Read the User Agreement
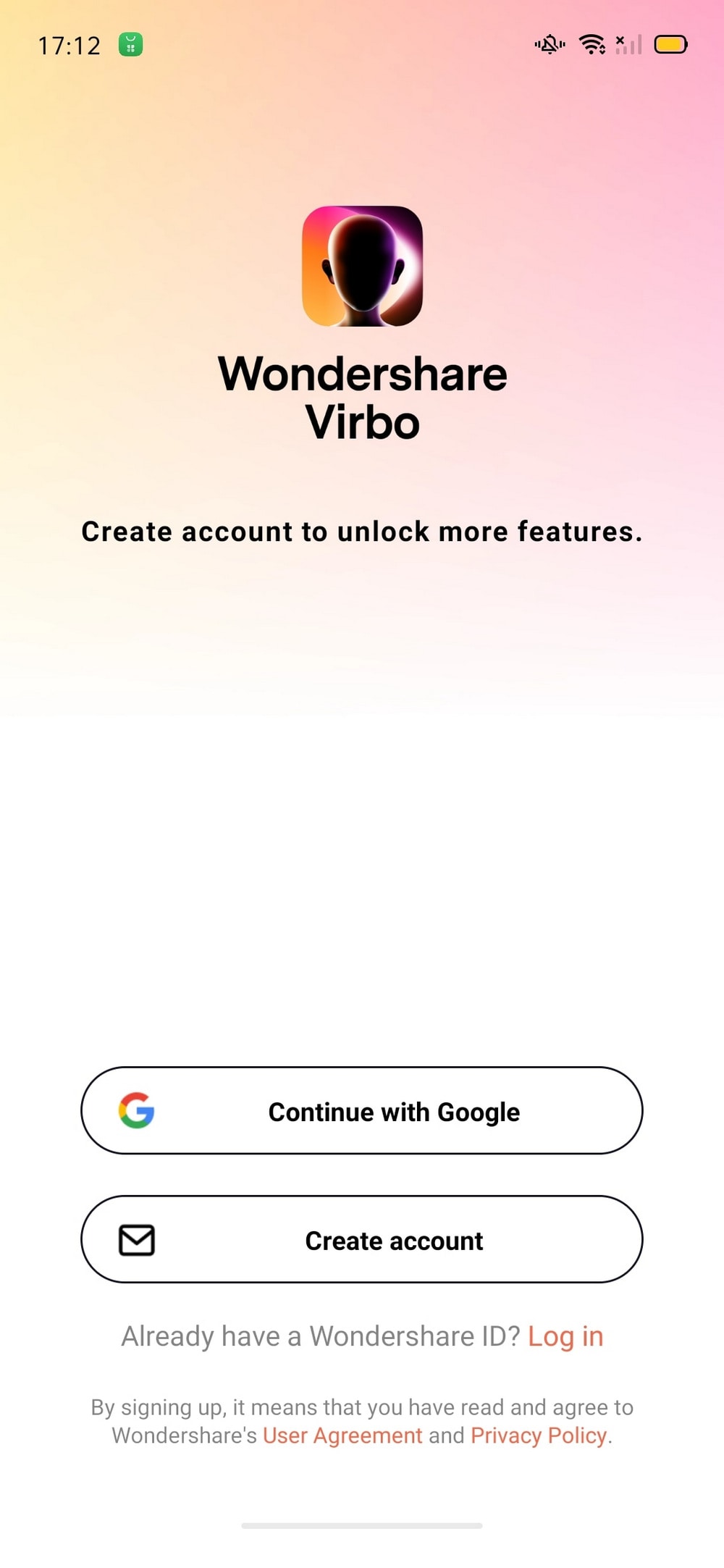This screenshot has height=1568, width=724. click(342, 1435)
